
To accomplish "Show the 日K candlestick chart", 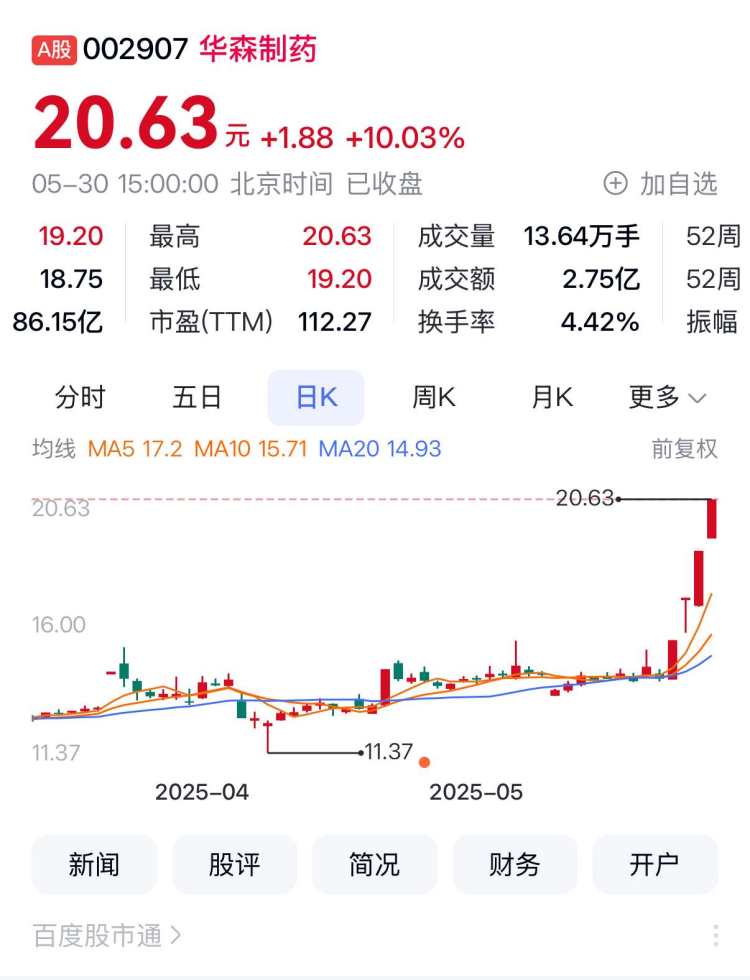I will pyautogui.click(x=316, y=397).
